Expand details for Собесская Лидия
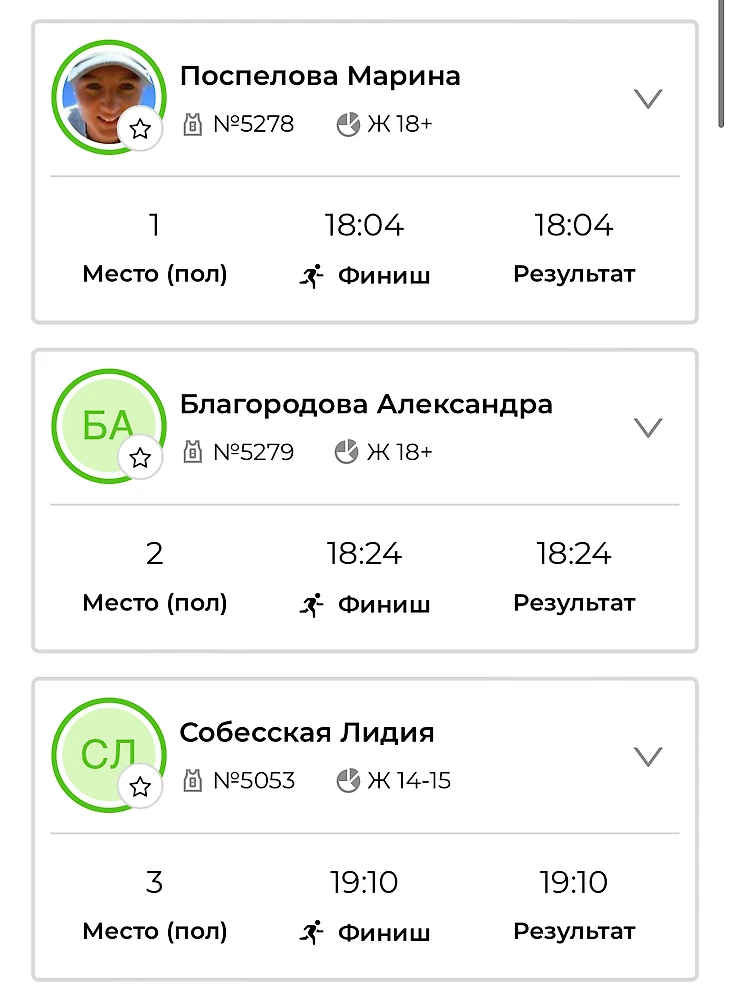This screenshot has height=996, width=730. [x=649, y=757]
